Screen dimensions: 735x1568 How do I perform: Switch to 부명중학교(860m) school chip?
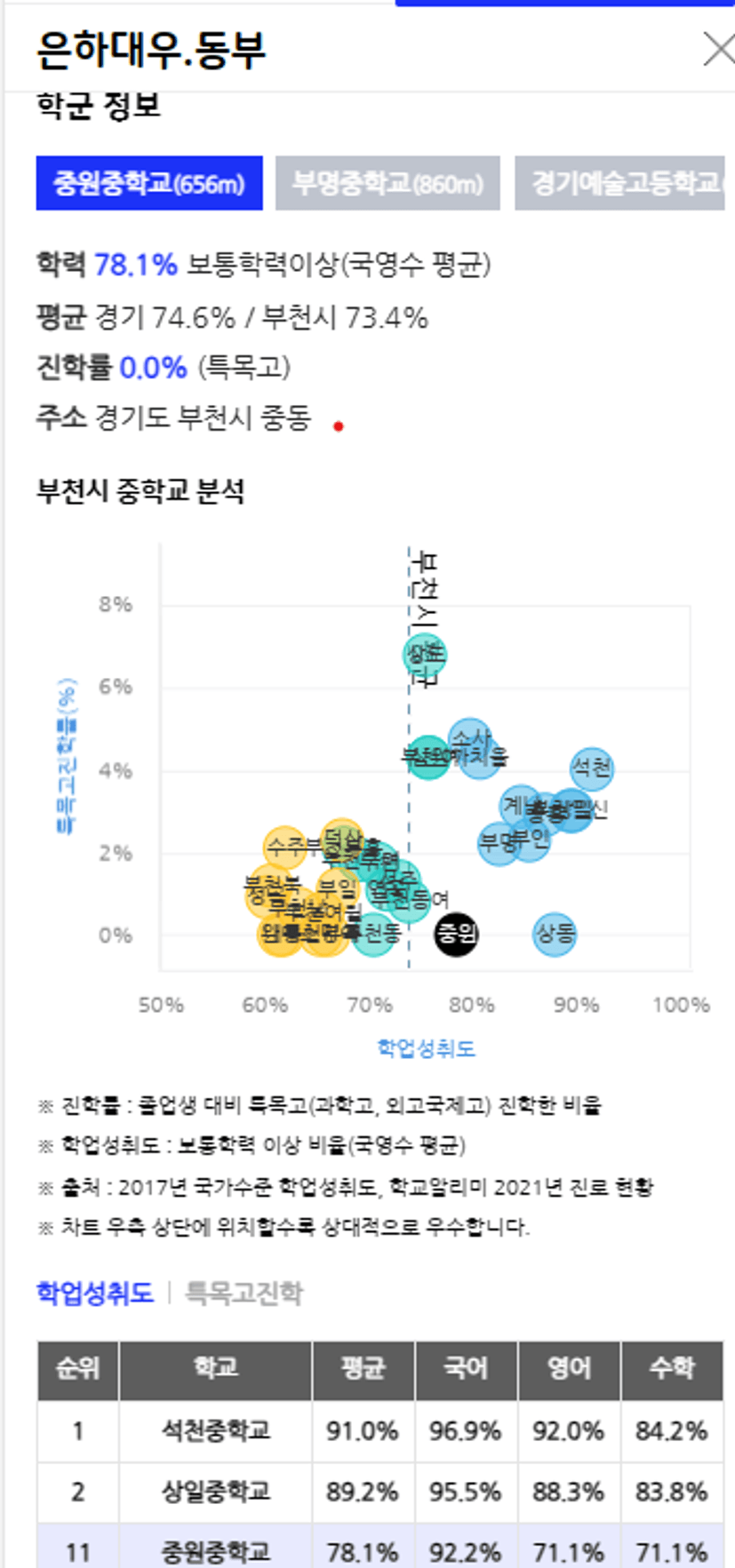tap(387, 183)
